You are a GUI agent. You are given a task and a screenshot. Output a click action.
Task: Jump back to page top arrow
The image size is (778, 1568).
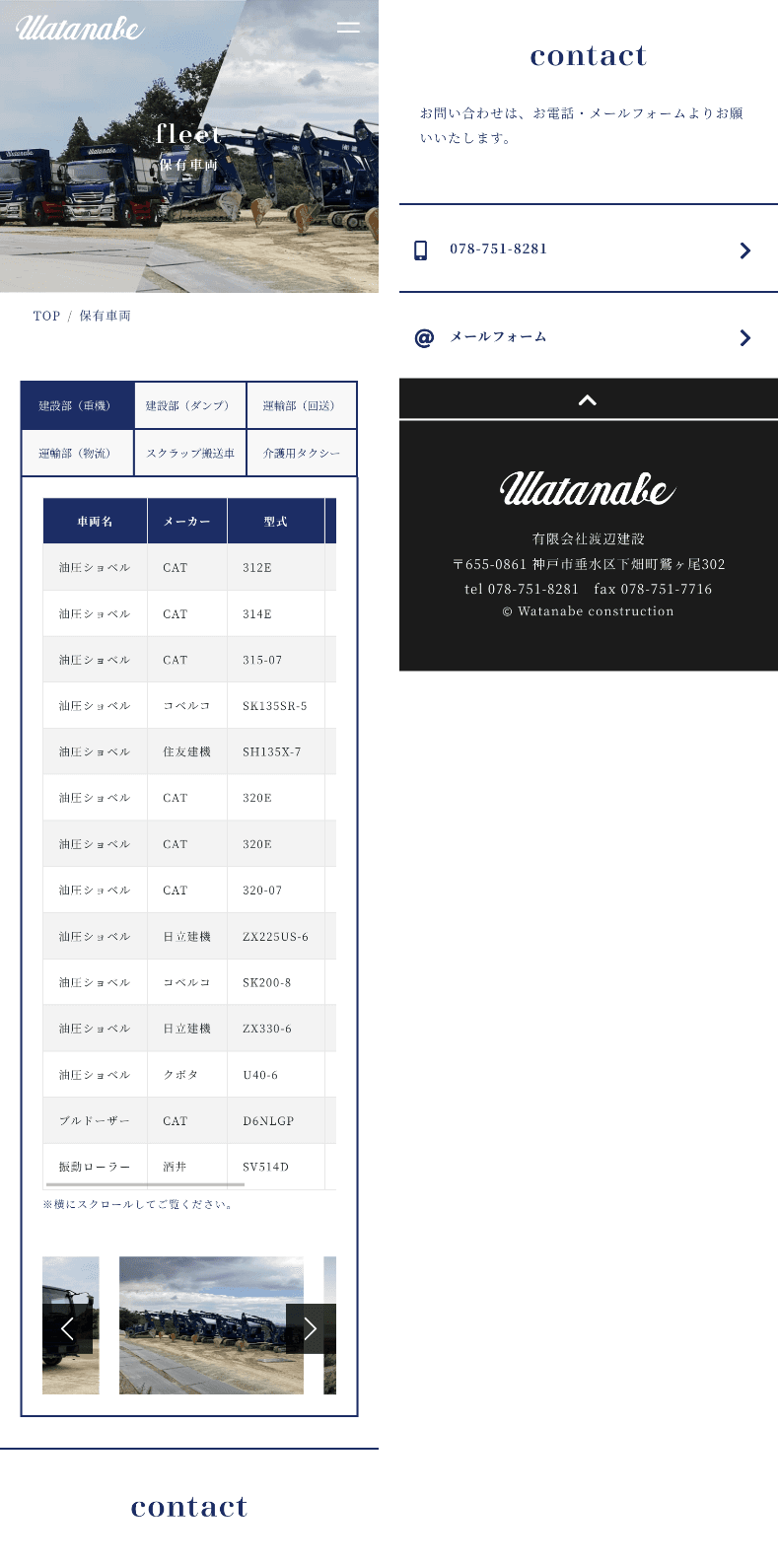coord(588,400)
